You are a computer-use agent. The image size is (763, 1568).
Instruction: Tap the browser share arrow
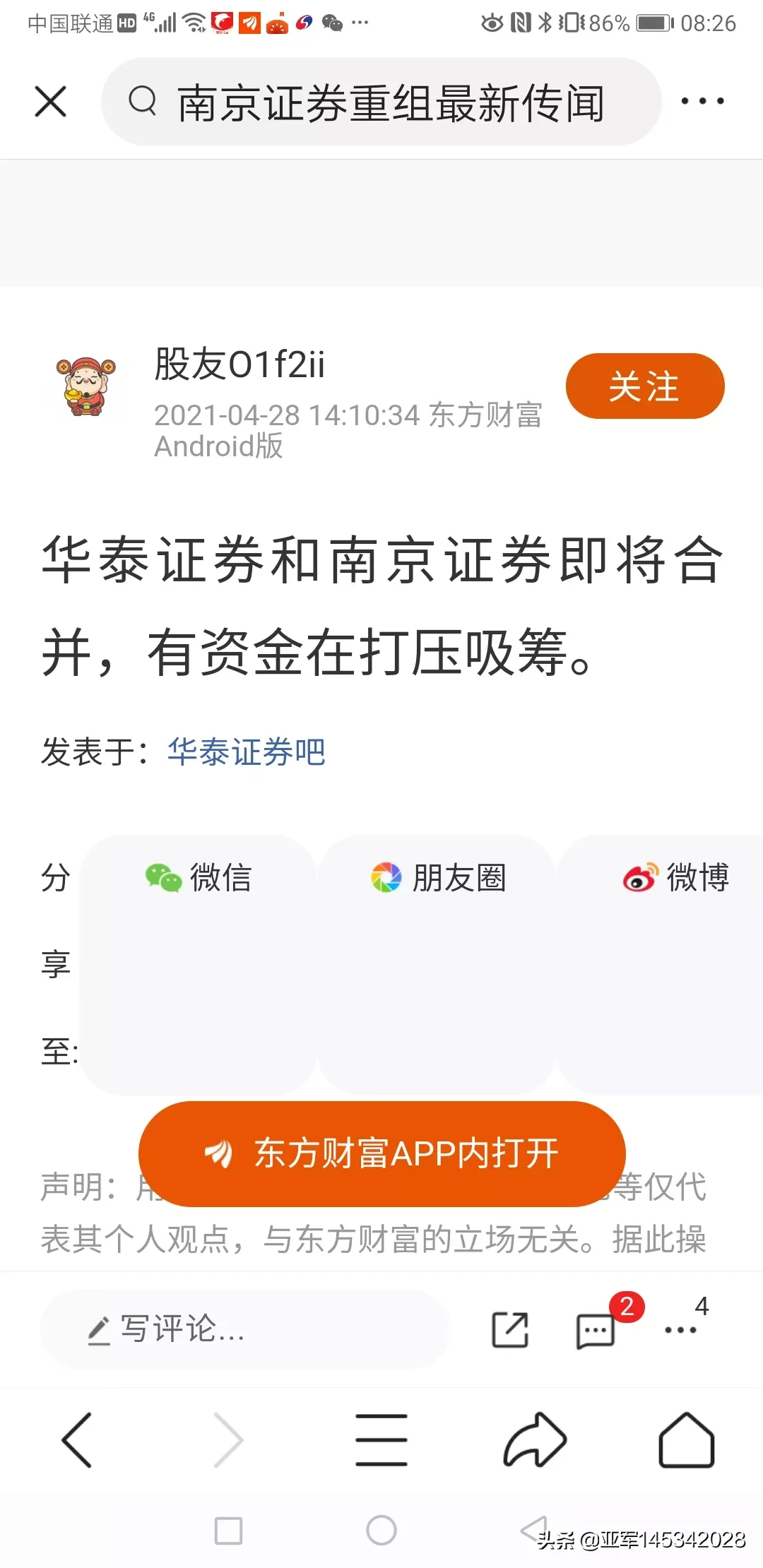point(535,1440)
